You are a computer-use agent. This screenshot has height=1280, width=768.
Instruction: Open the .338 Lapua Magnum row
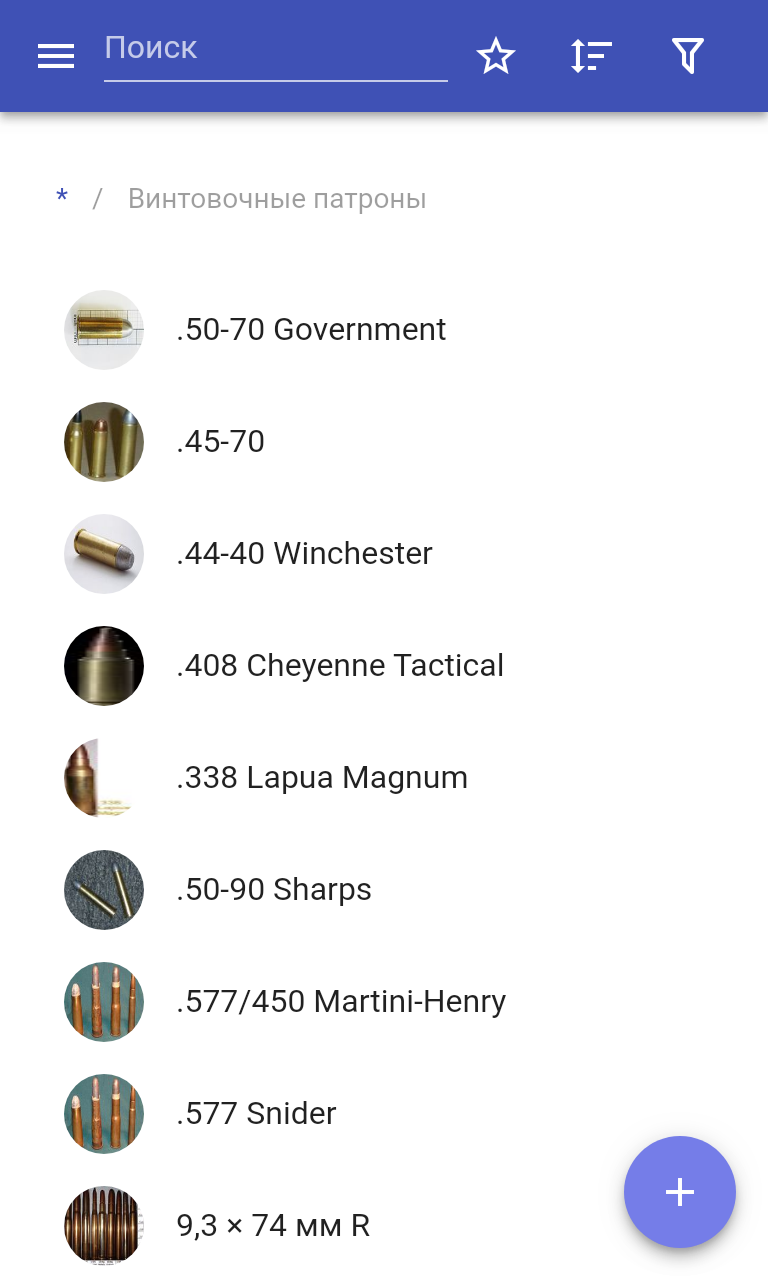(x=322, y=778)
